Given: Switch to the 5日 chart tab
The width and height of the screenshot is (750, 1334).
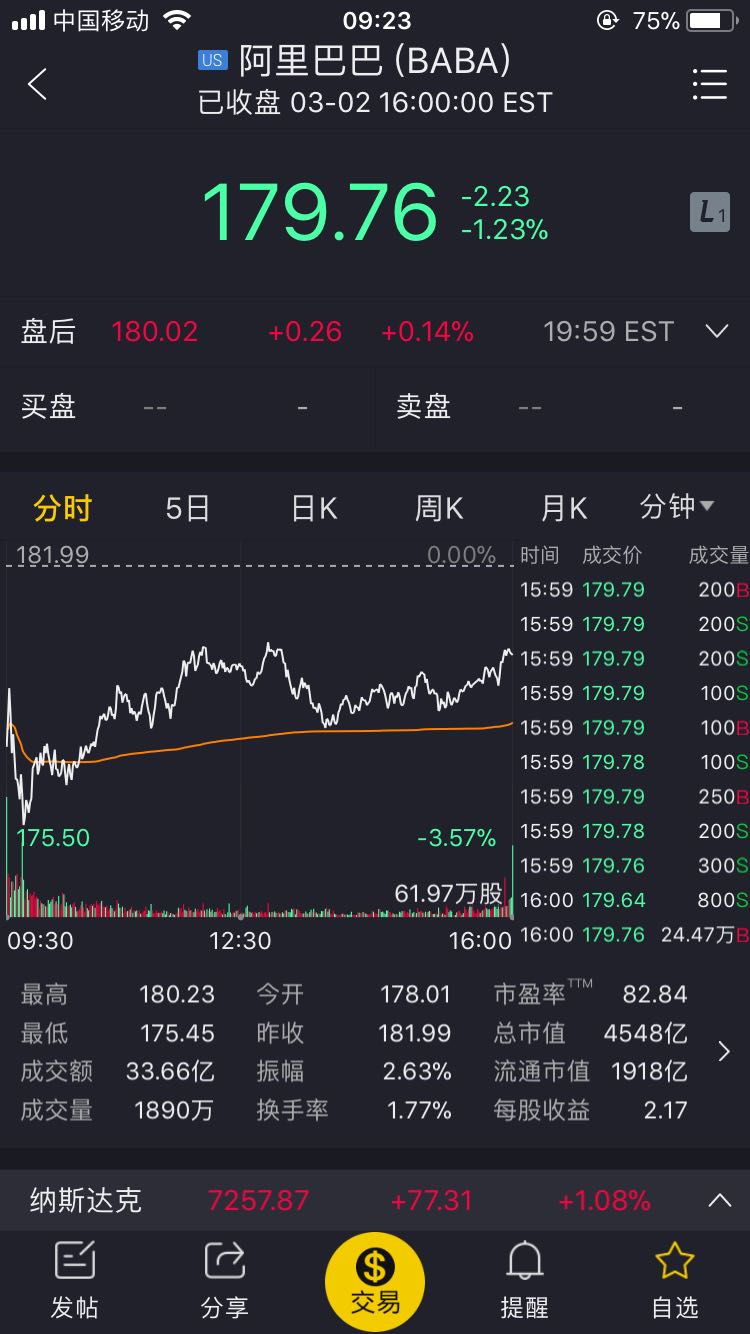Looking at the screenshot, I should 187,508.
